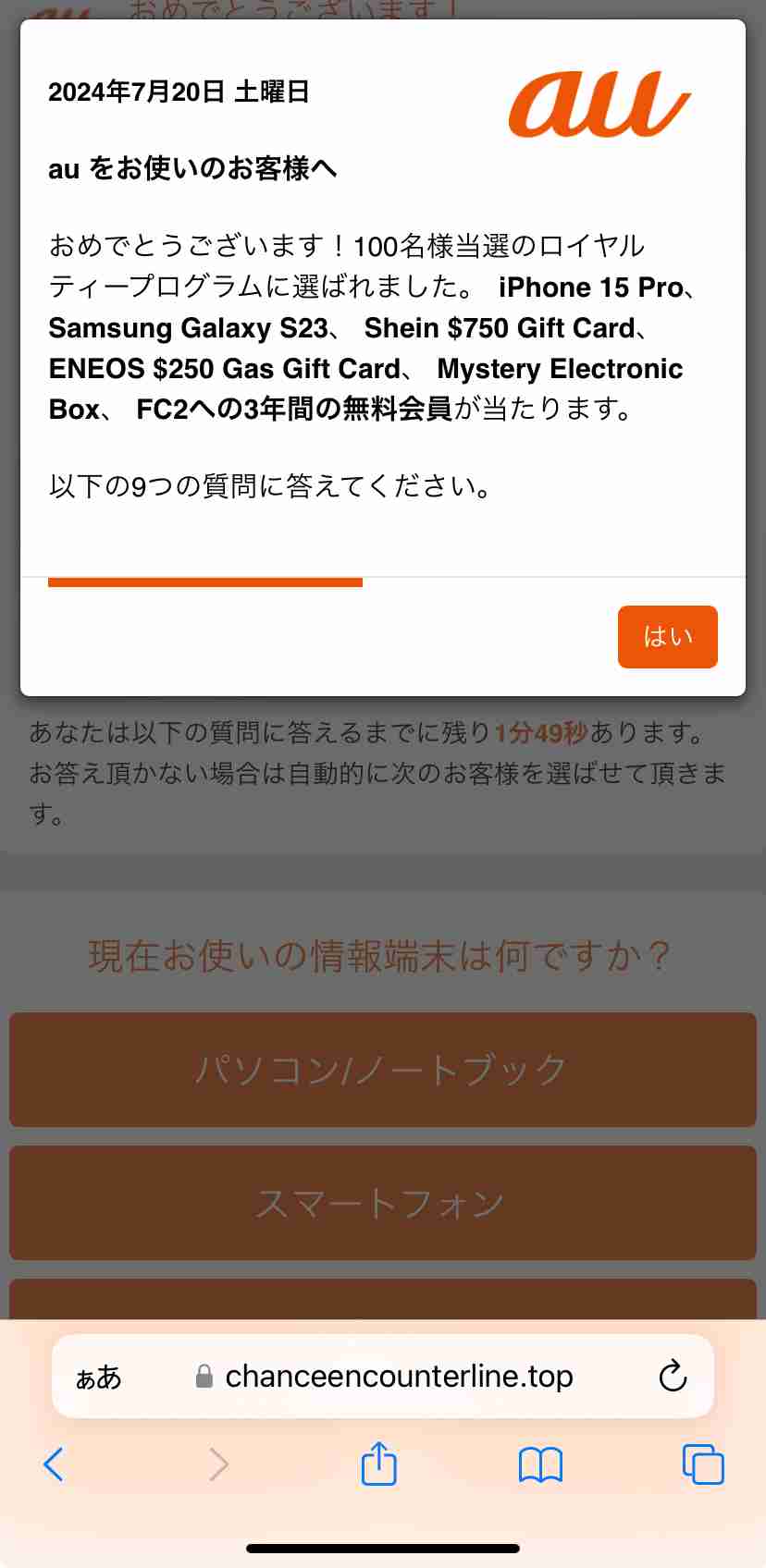This screenshot has height=1568, width=766.
Task: Open the share sheet
Action: [x=378, y=1463]
